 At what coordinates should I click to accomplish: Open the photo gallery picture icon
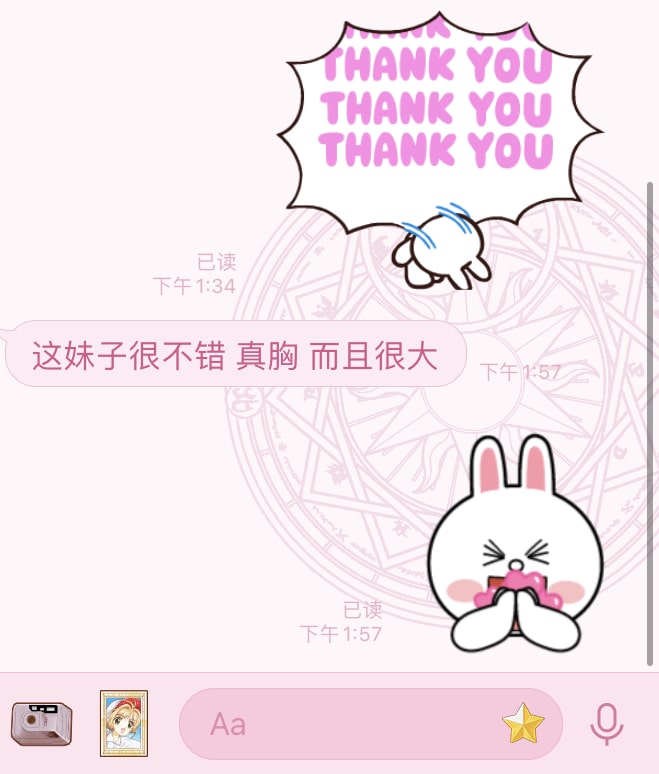[x=124, y=723]
